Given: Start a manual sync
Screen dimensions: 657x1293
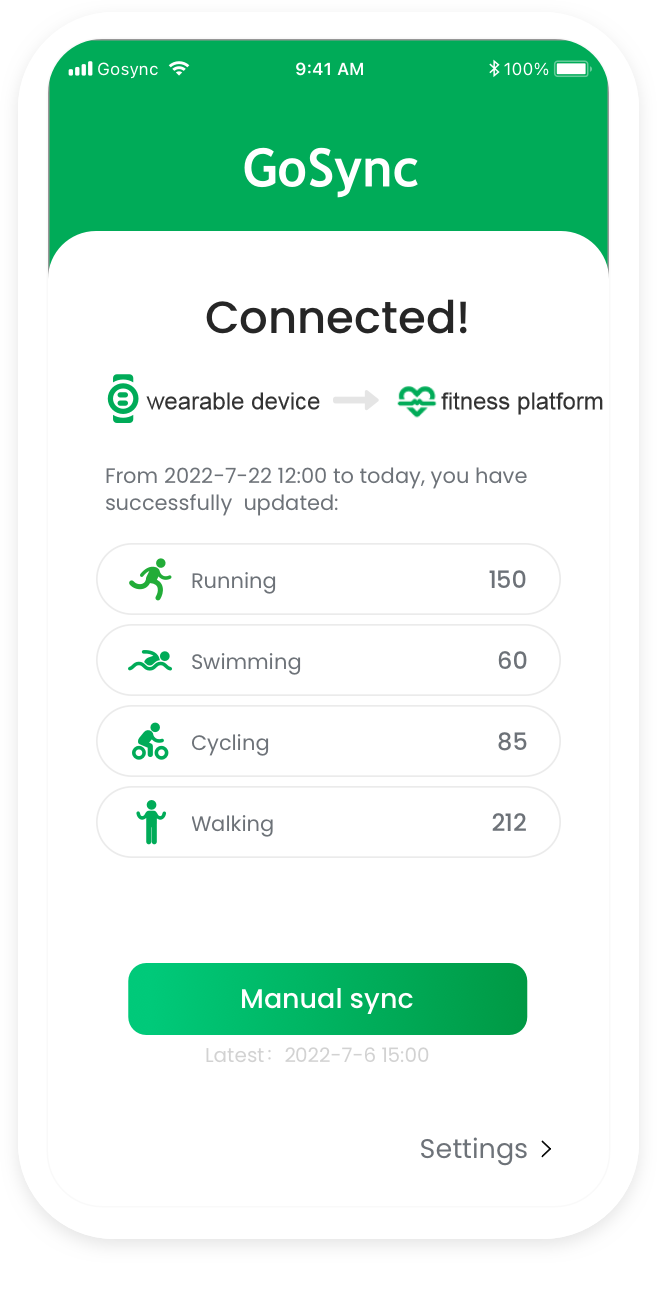Looking at the screenshot, I should [x=327, y=998].
